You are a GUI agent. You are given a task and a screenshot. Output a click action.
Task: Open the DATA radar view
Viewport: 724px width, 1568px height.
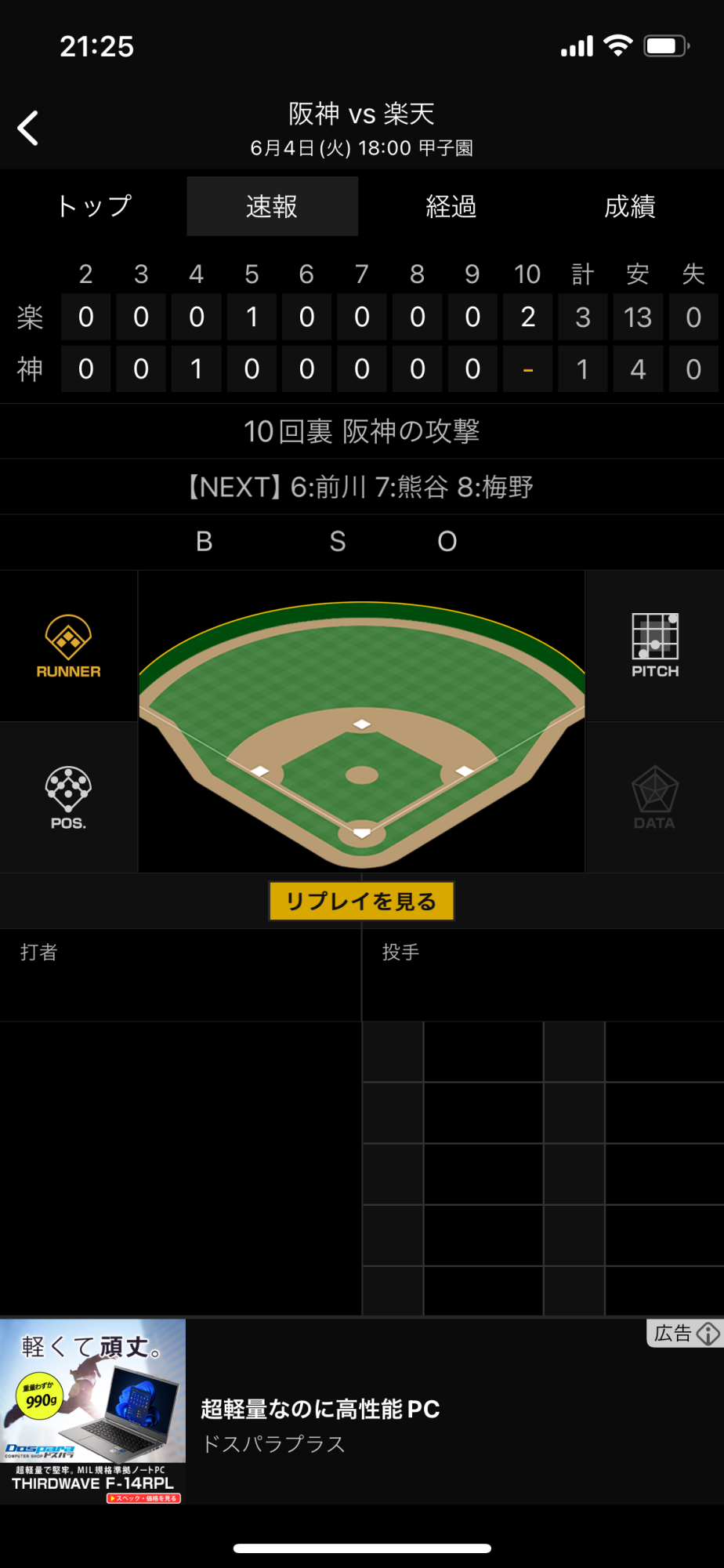click(x=654, y=797)
